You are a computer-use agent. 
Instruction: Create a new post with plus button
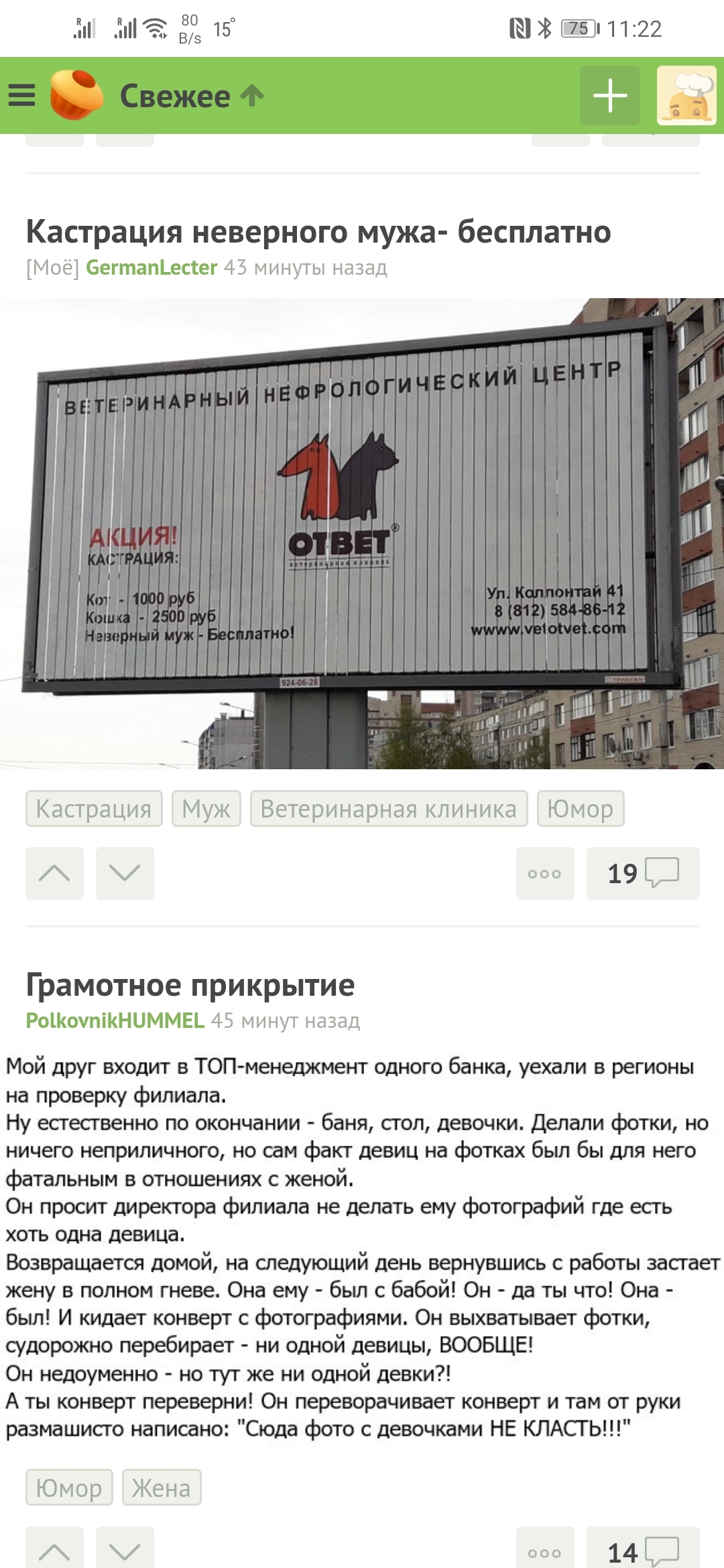pos(610,95)
